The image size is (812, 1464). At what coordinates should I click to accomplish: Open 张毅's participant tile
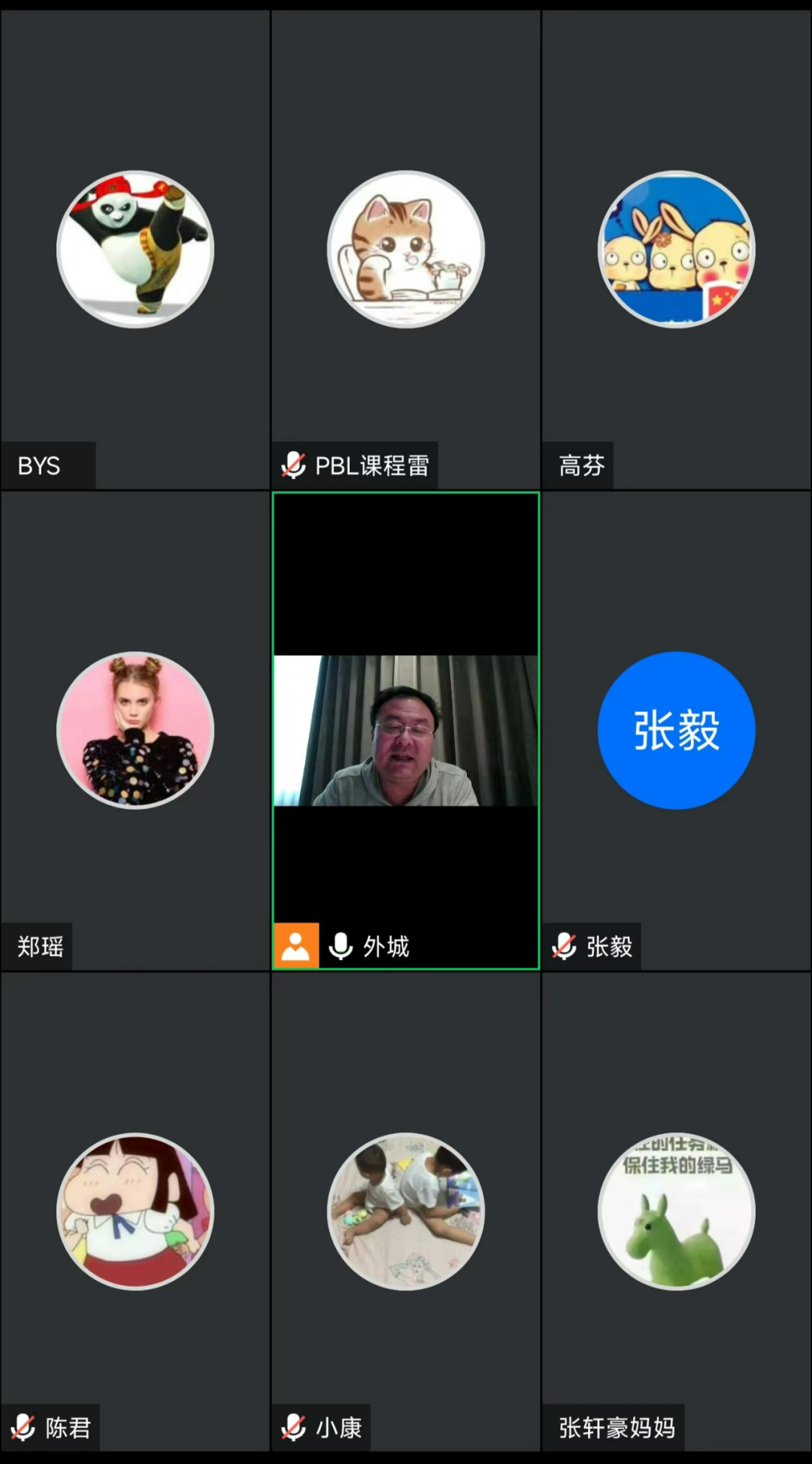click(677, 730)
